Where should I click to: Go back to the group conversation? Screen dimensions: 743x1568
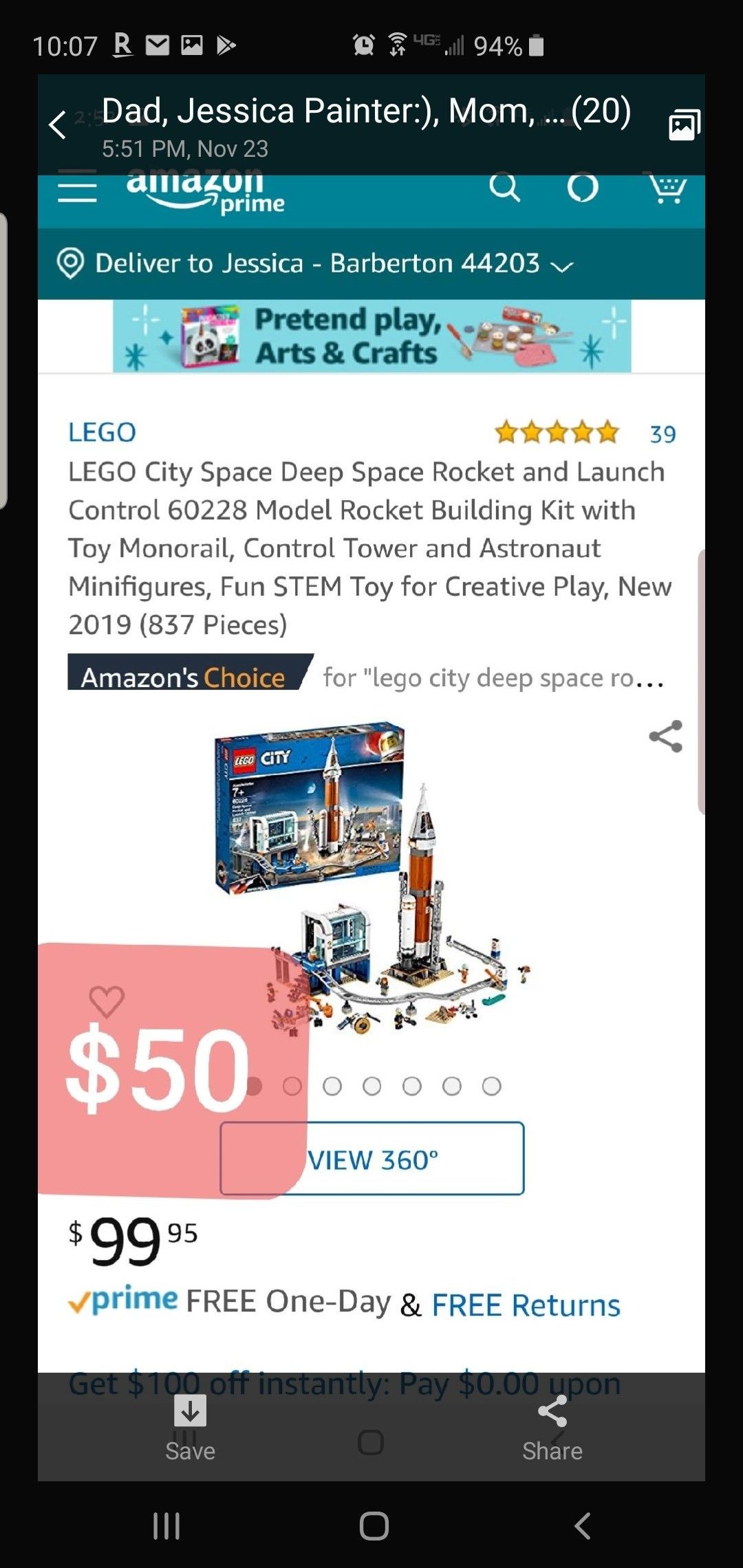coord(58,125)
